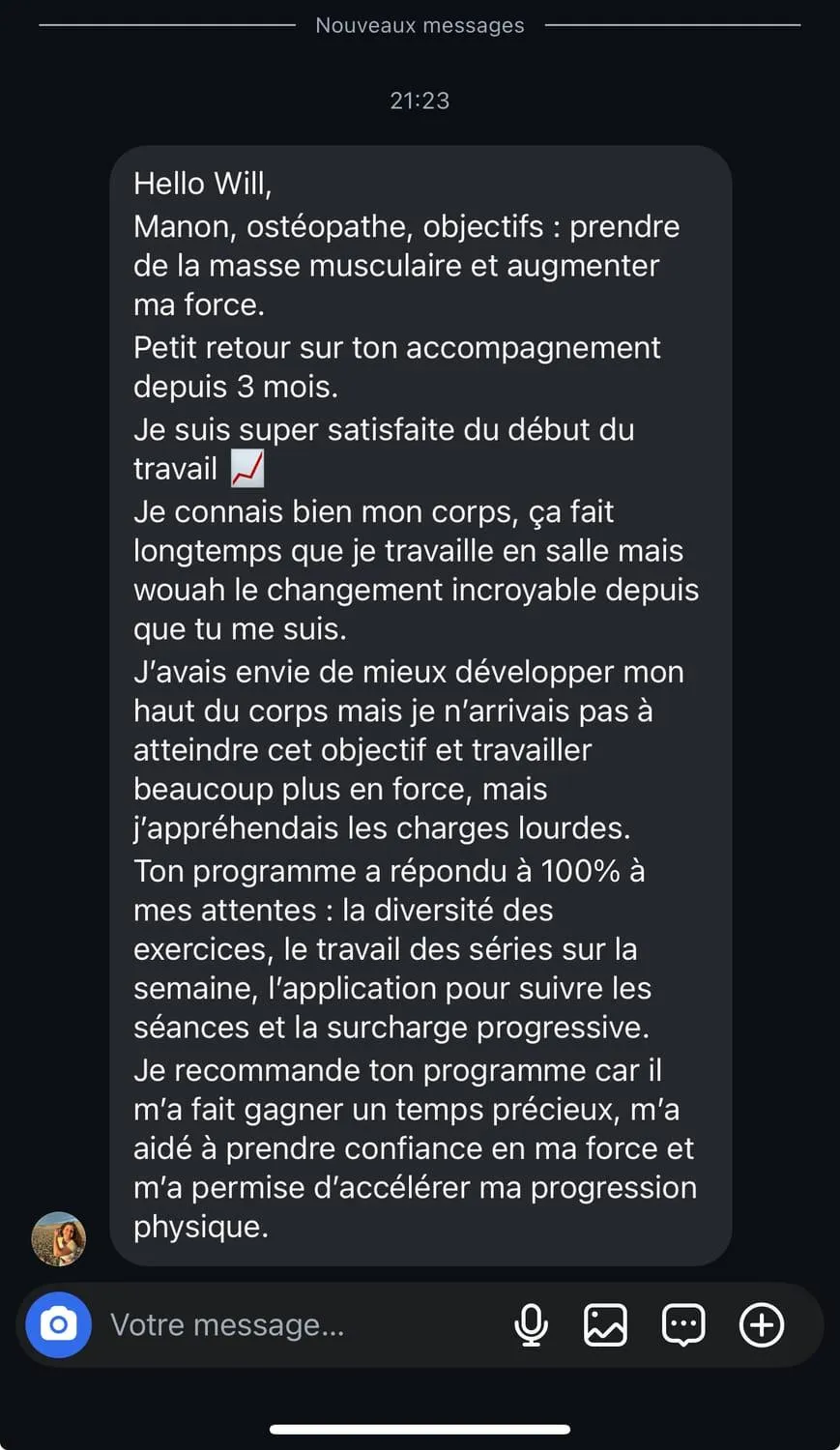Open the quick replies bubble icon
The height and width of the screenshot is (1450, 840).
[683, 1324]
